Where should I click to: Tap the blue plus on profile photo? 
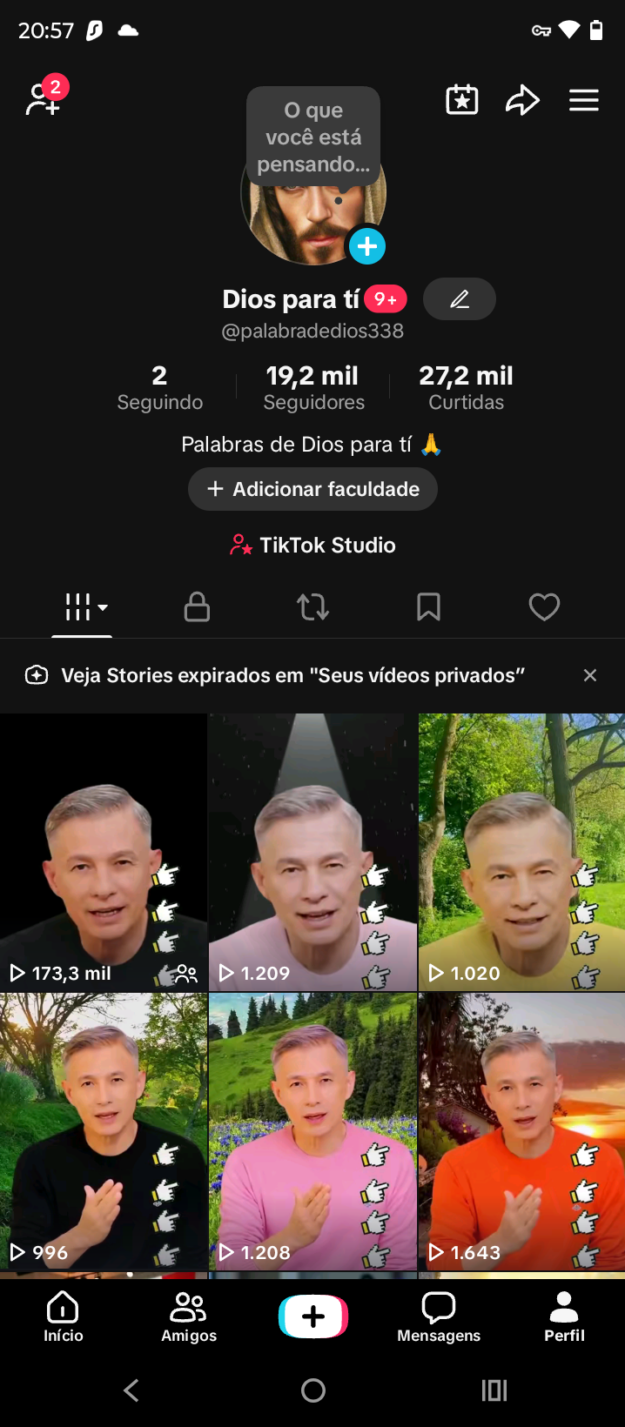tap(367, 246)
